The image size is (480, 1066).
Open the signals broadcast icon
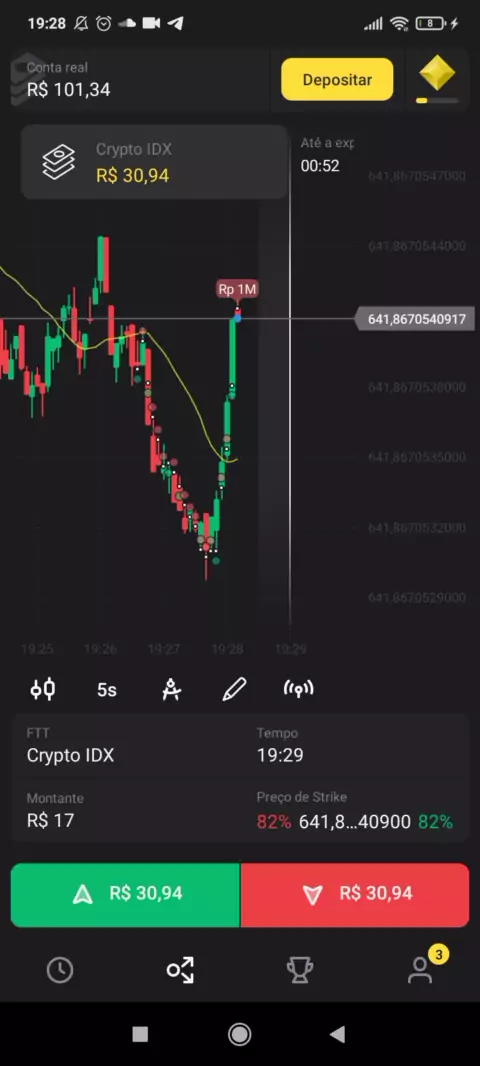298,690
